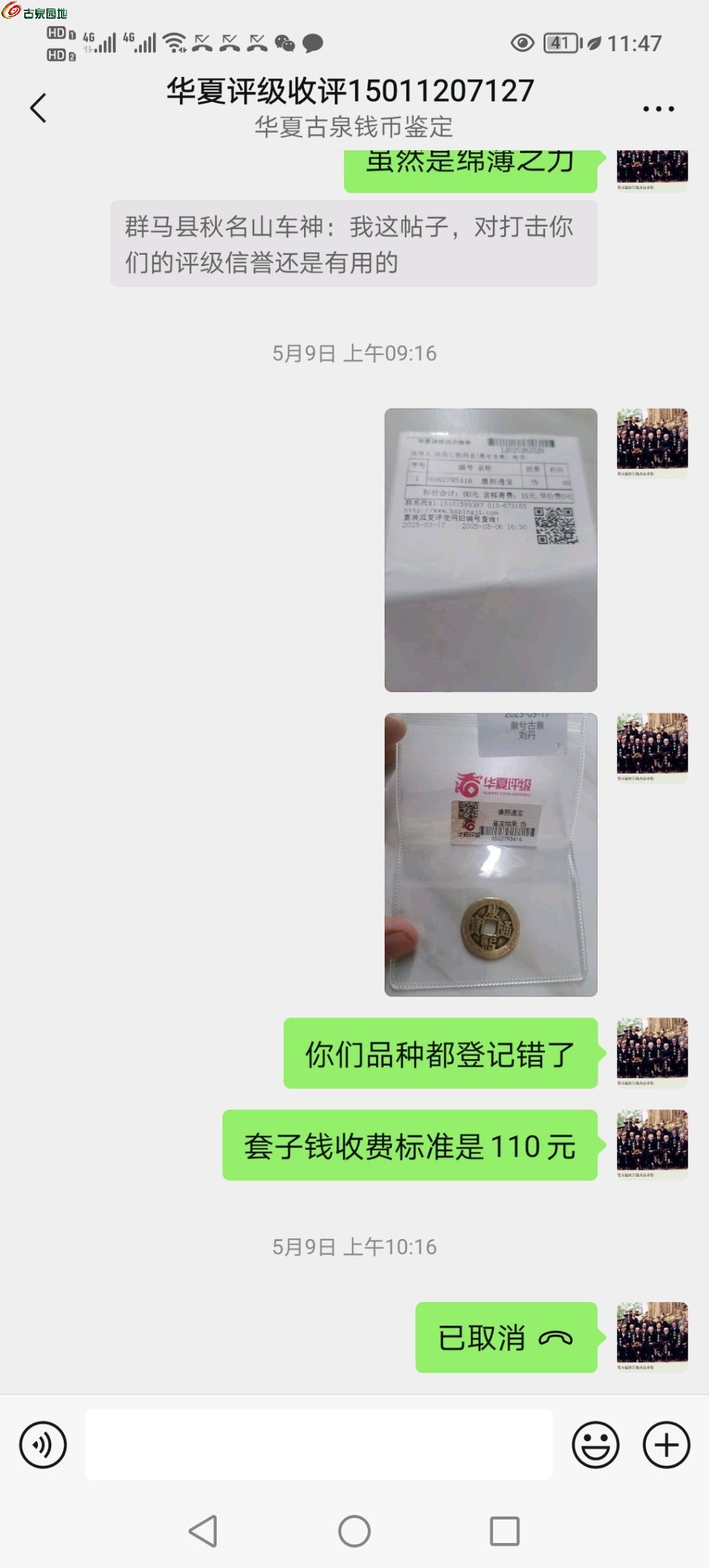The width and height of the screenshot is (709, 1568).
Task: Open the plus attachment menu
Action: (666, 1445)
